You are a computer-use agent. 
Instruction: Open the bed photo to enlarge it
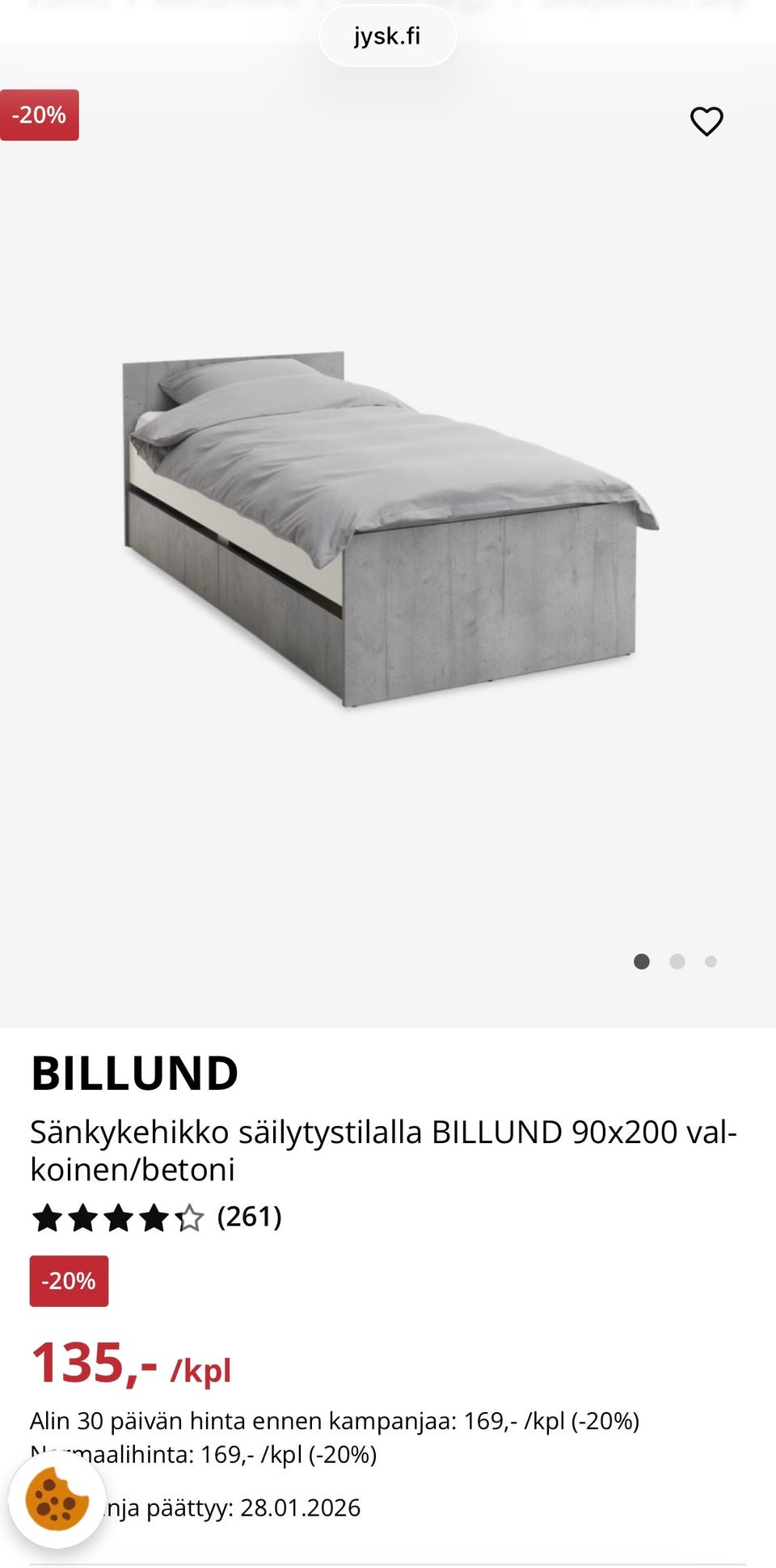(388, 525)
